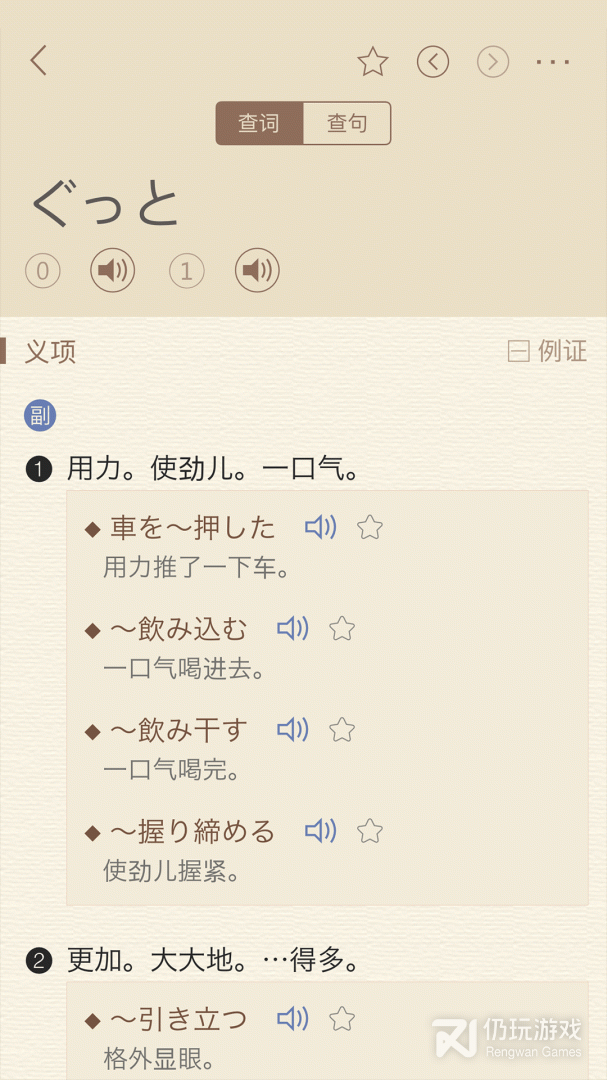Play audio for 車を〜押した
This screenshot has height=1080, width=607.
pyautogui.click(x=320, y=527)
